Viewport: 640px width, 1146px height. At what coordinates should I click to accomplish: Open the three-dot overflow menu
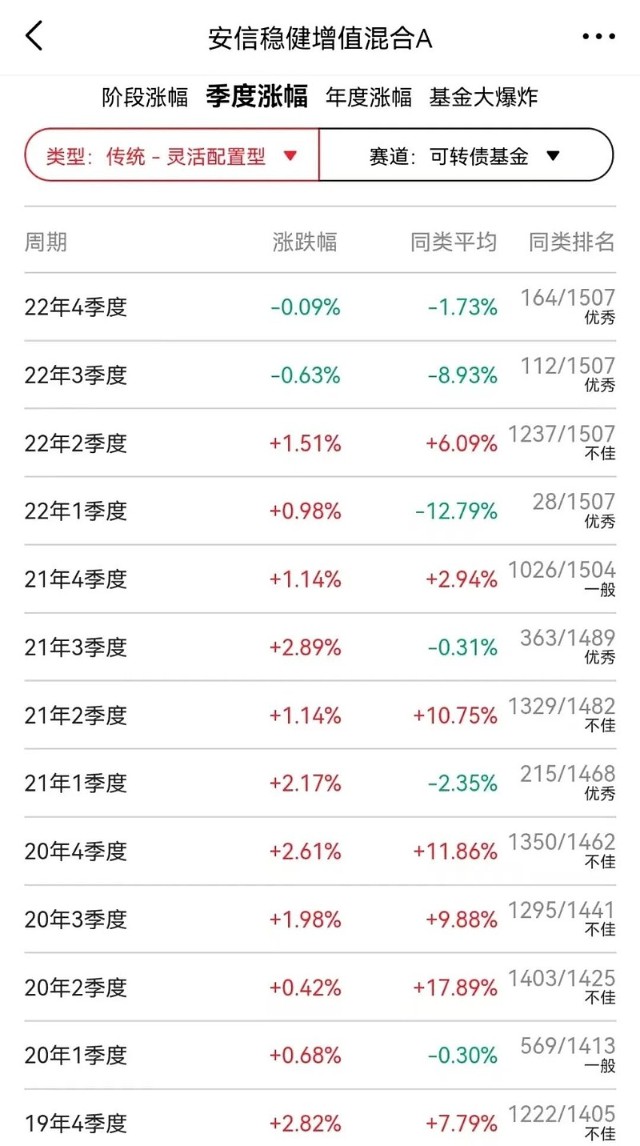pyautogui.click(x=598, y=37)
